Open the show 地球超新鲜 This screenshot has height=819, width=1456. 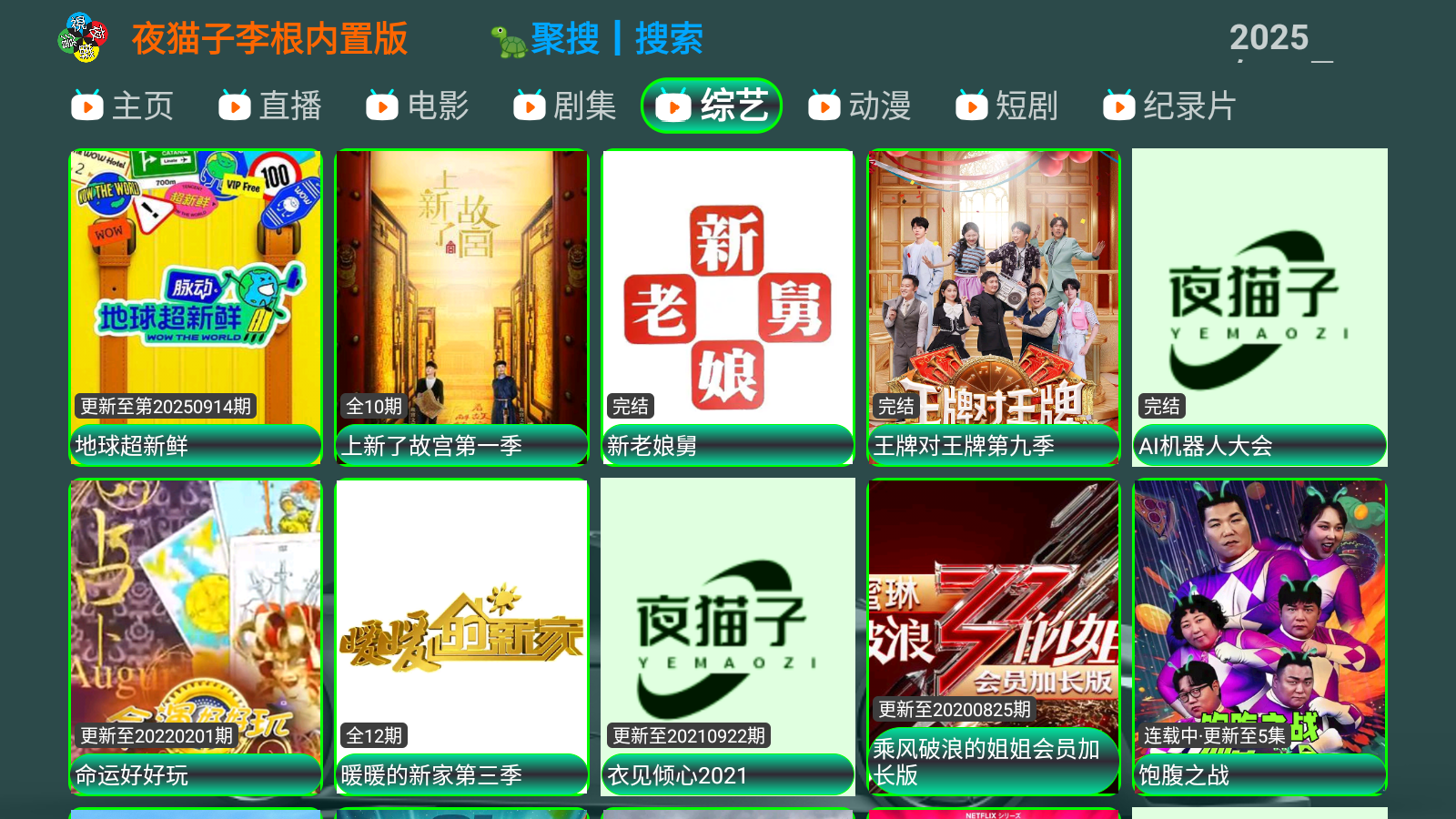(x=196, y=307)
